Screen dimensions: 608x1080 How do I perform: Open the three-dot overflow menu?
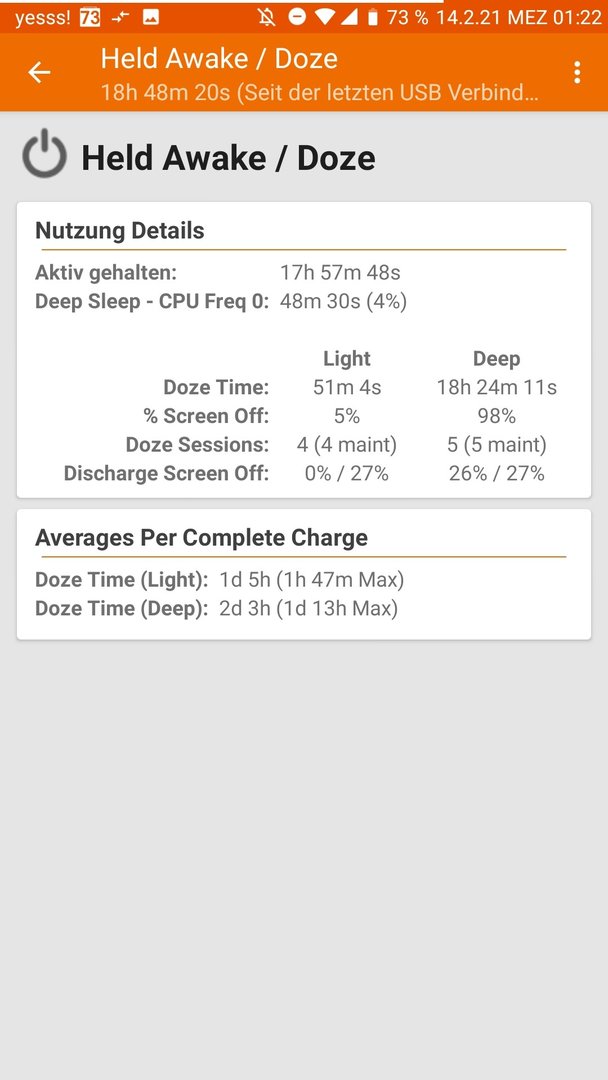pyautogui.click(x=577, y=72)
